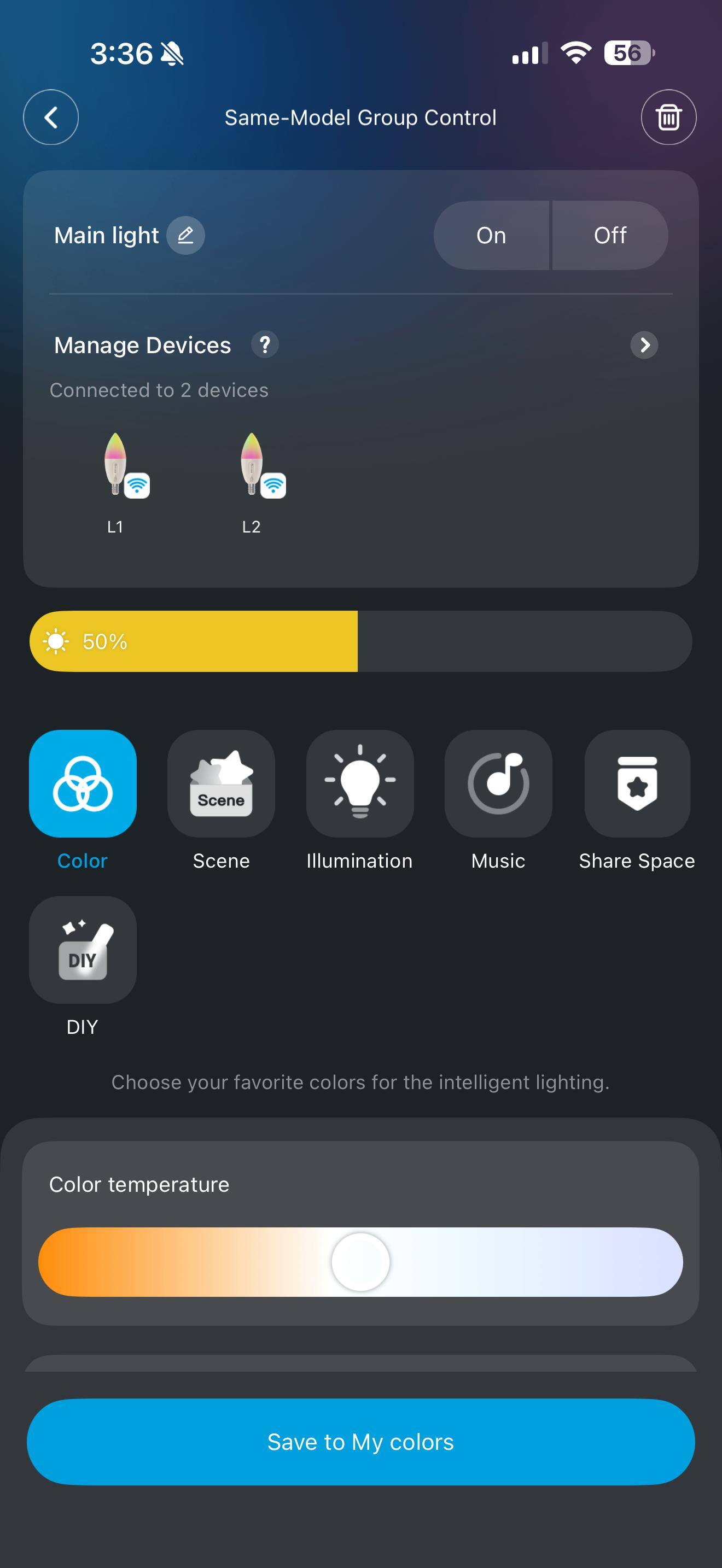
Task: Open Manage Devices help question mark
Action: (265, 345)
